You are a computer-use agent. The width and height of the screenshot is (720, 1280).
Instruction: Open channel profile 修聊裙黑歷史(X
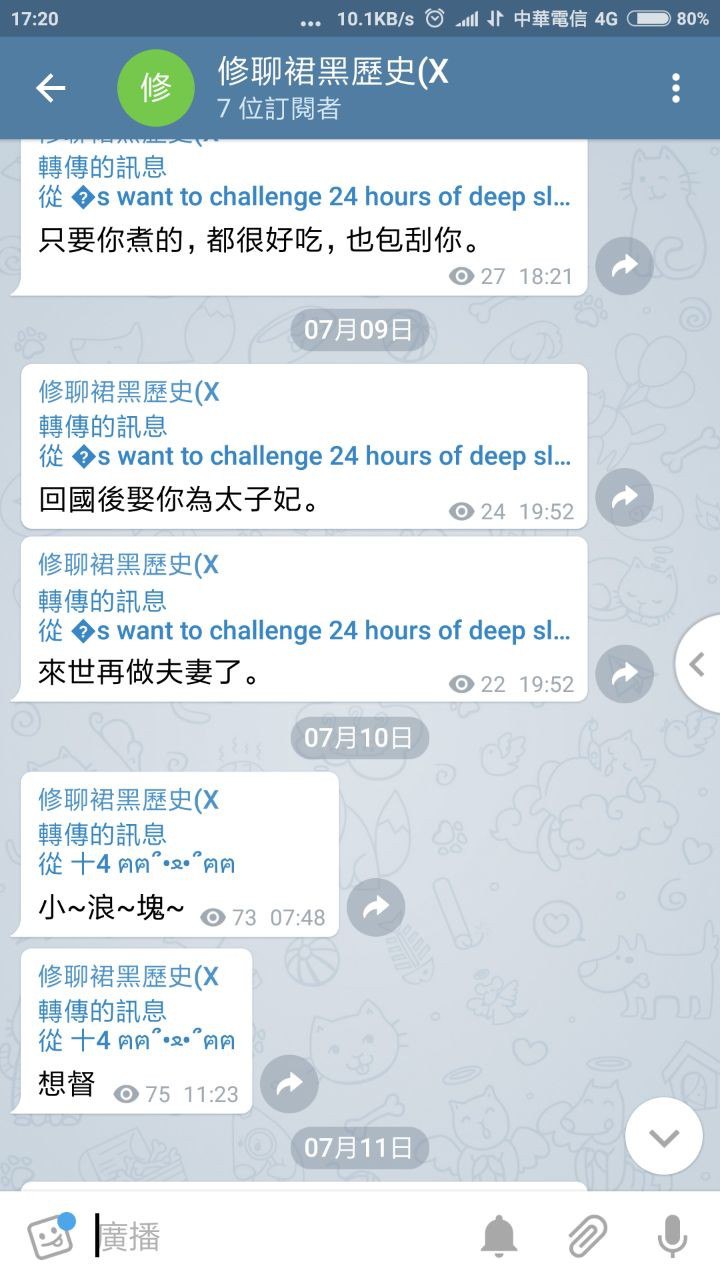[x=330, y=88]
